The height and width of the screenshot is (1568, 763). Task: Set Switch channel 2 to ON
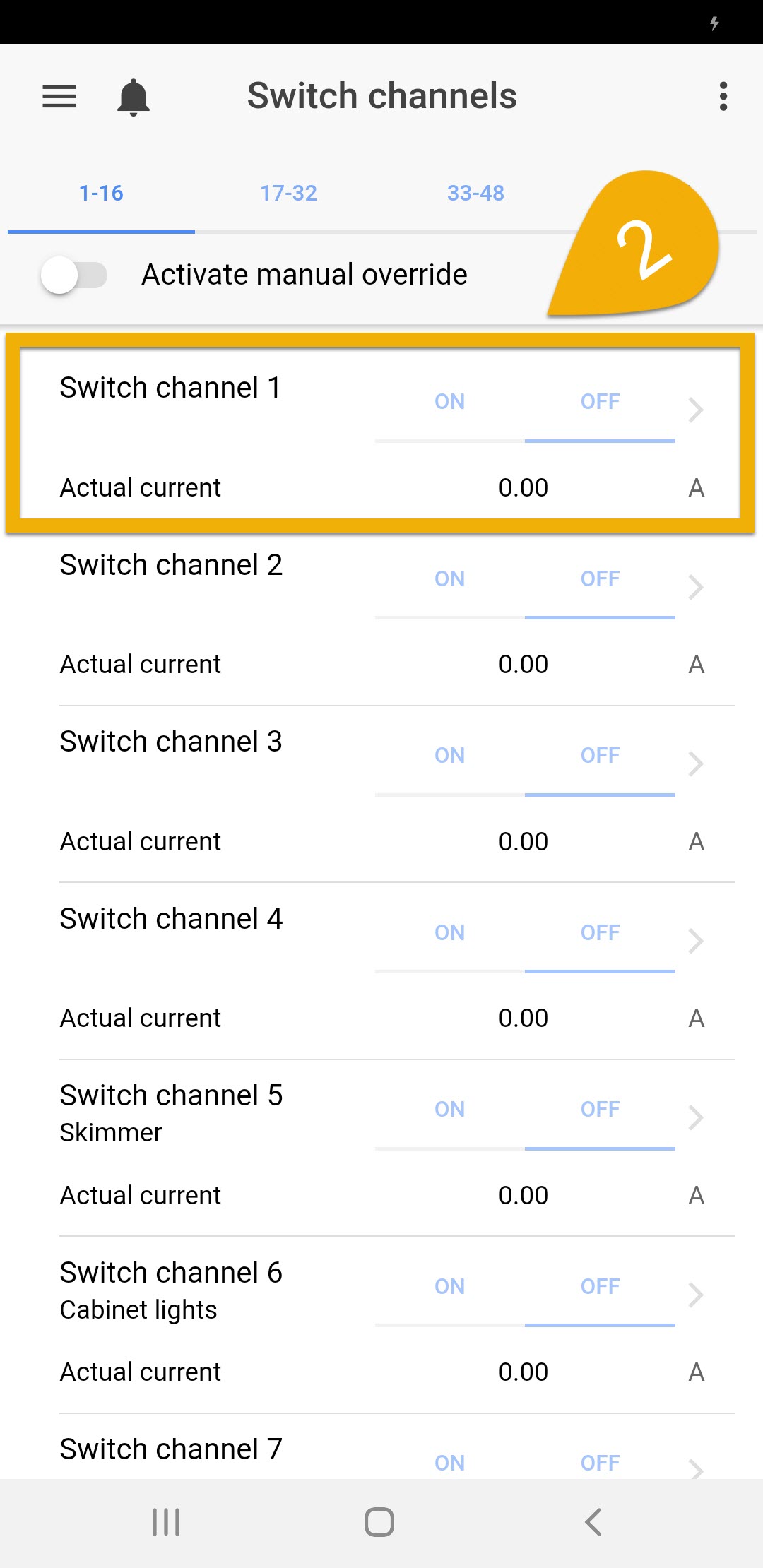[449, 579]
